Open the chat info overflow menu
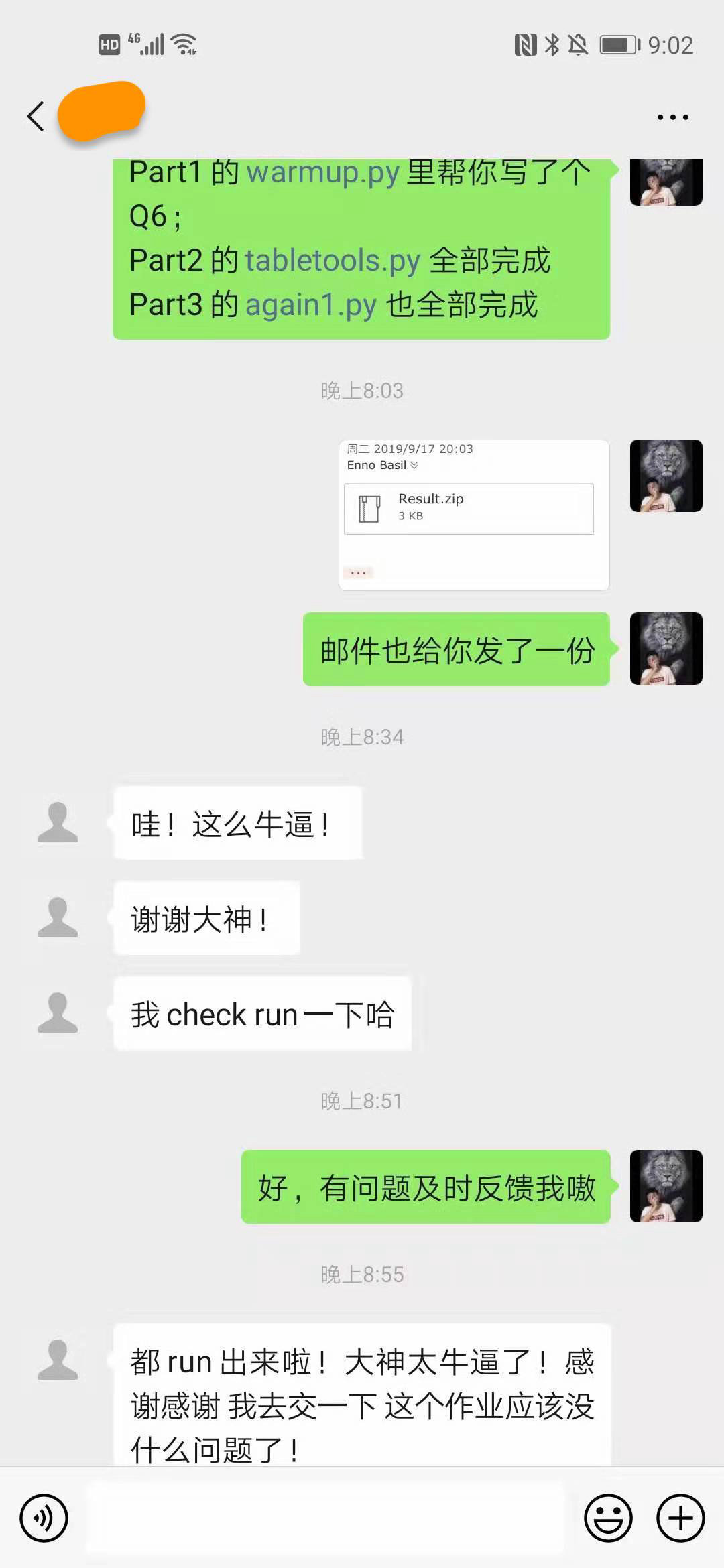724x1568 pixels. click(672, 117)
